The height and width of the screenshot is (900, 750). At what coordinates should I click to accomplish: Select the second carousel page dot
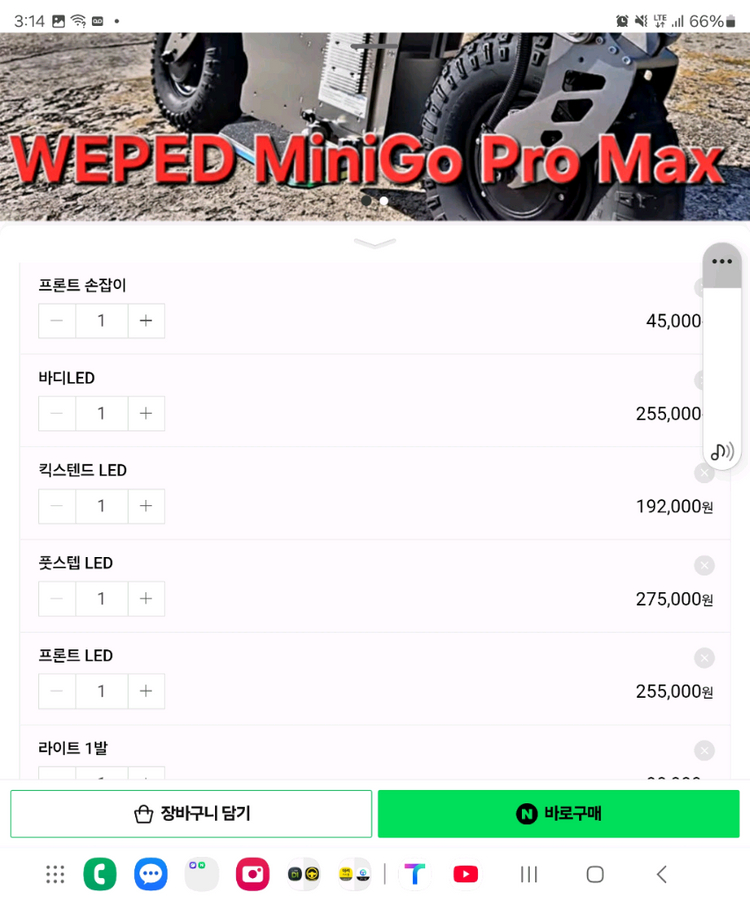(x=383, y=200)
